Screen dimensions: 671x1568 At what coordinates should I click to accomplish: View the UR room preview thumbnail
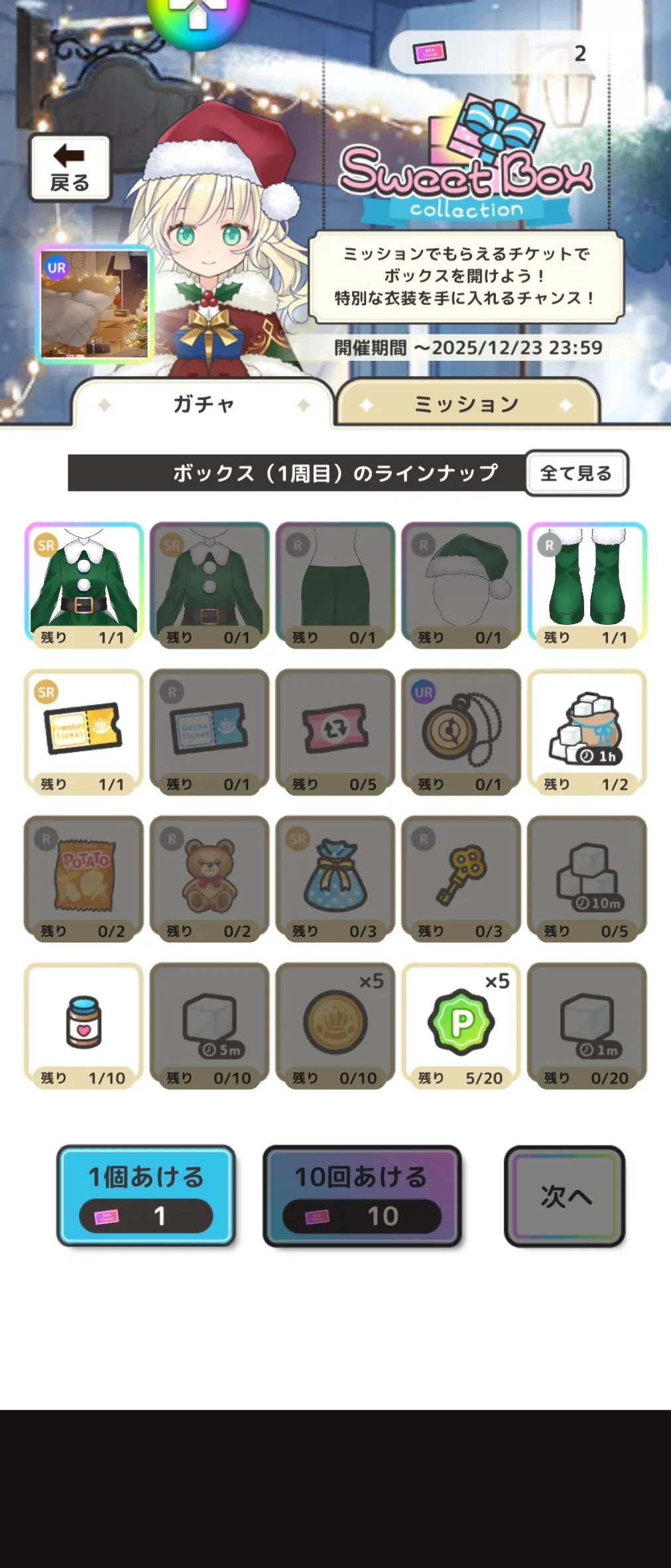[x=95, y=304]
